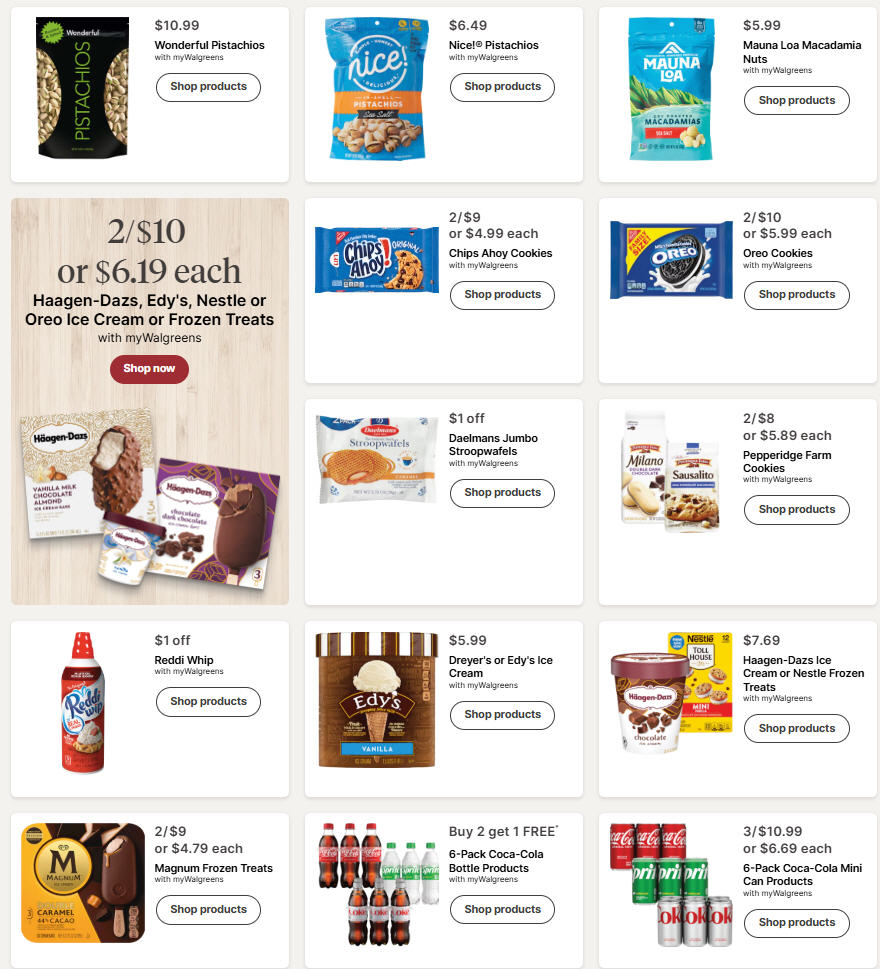
Task: View the Mauna Loa macadamias bag picture
Action: coord(671,88)
